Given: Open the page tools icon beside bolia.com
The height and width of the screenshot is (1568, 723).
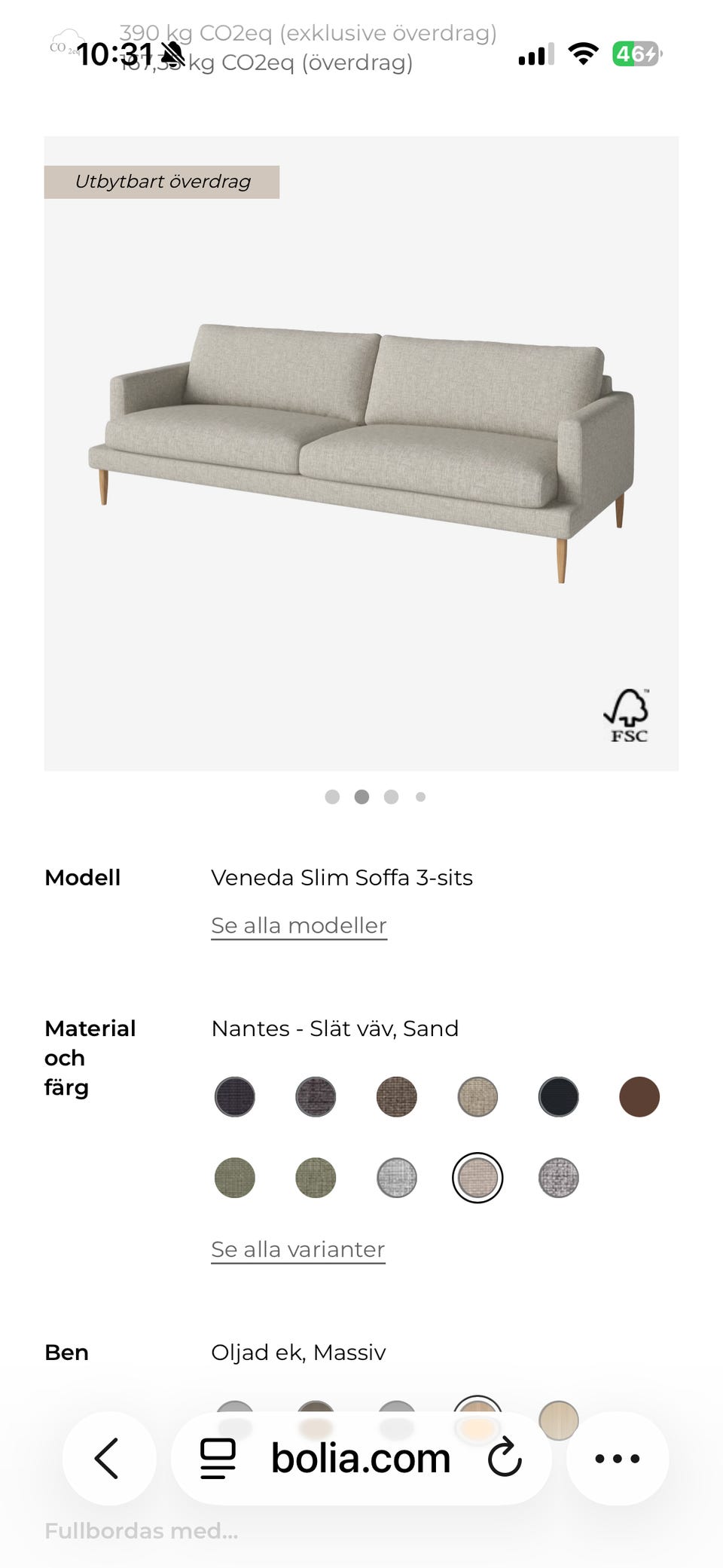Looking at the screenshot, I should coord(218,1458).
